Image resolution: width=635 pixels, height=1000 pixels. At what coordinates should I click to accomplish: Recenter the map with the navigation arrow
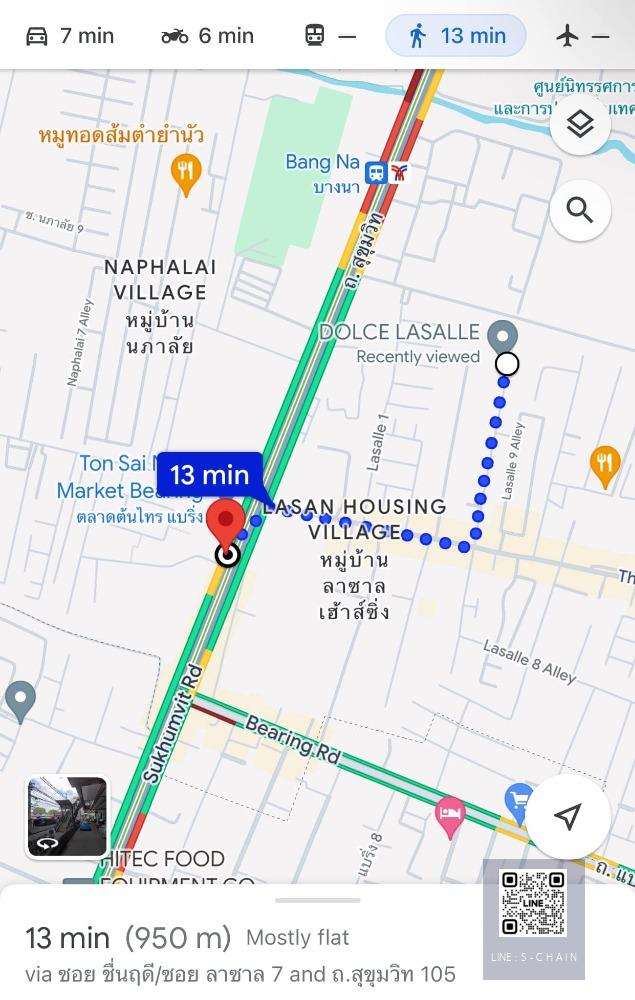(x=568, y=818)
